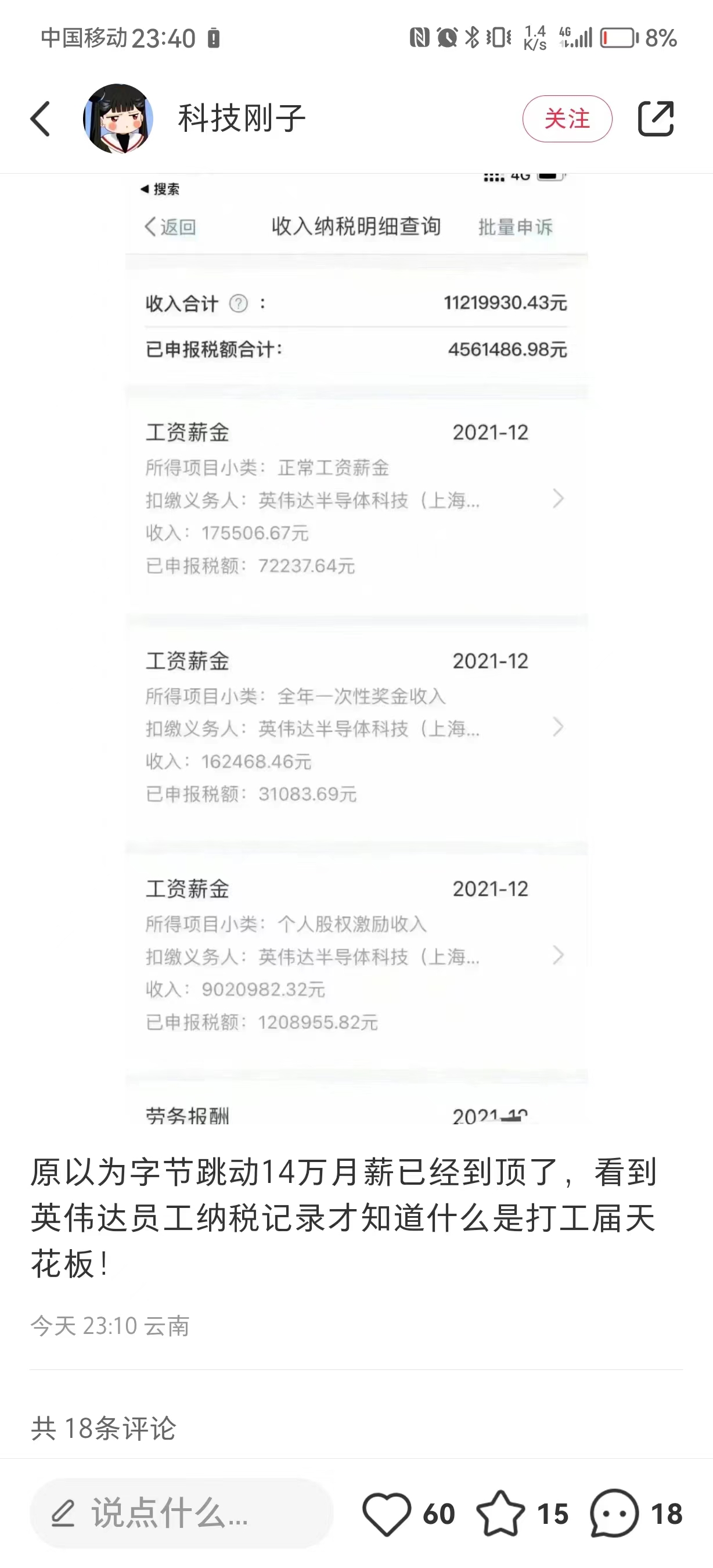This screenshot has width=713, height=1568.
Task: Like this post with the heart icon
Action: tap(386, 1514)
